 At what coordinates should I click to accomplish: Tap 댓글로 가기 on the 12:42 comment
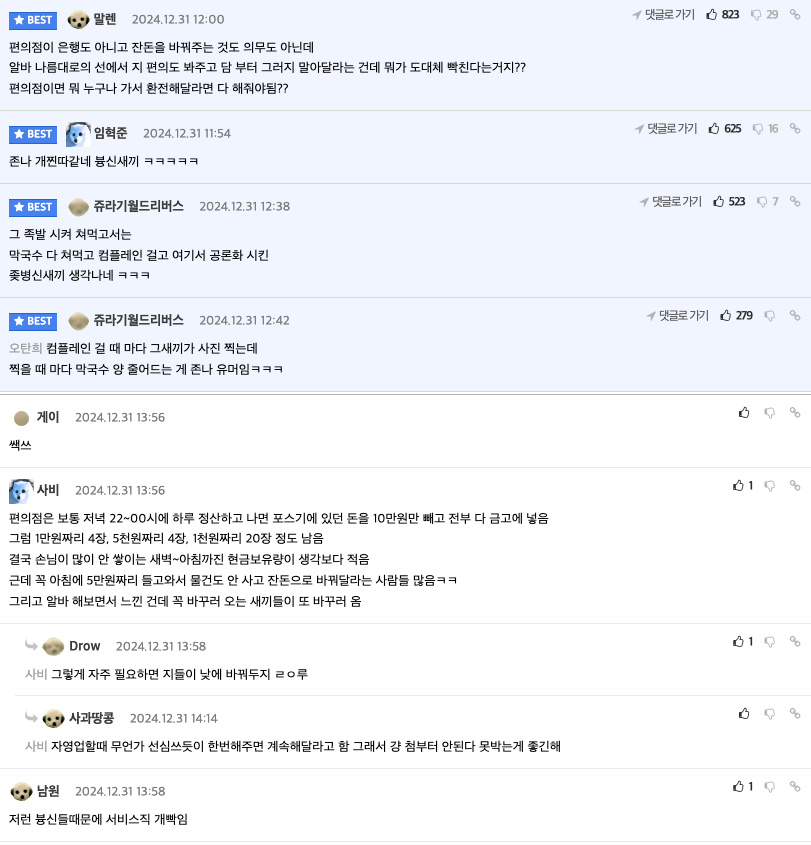tap(677, 316)
